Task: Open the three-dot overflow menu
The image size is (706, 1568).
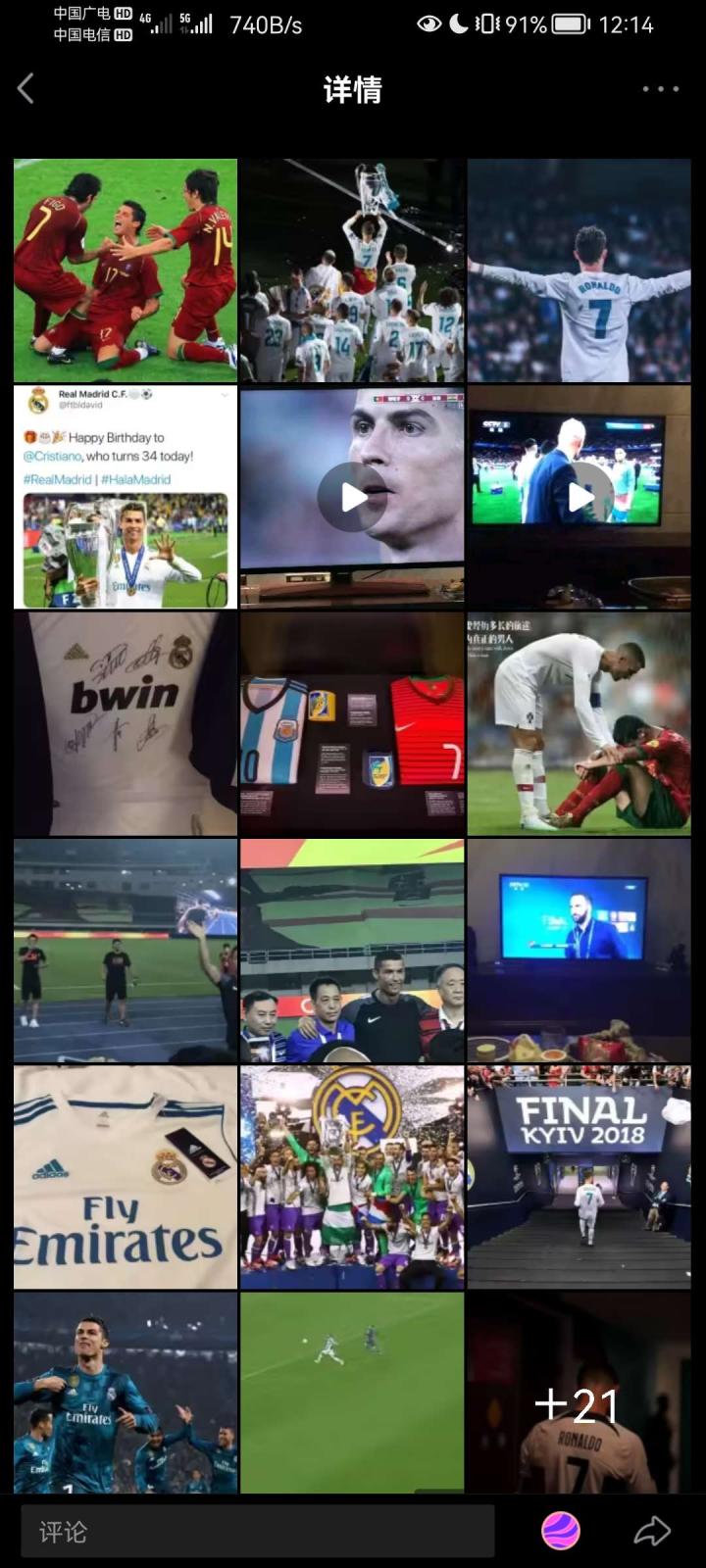Action: click(x=660, y=89)
